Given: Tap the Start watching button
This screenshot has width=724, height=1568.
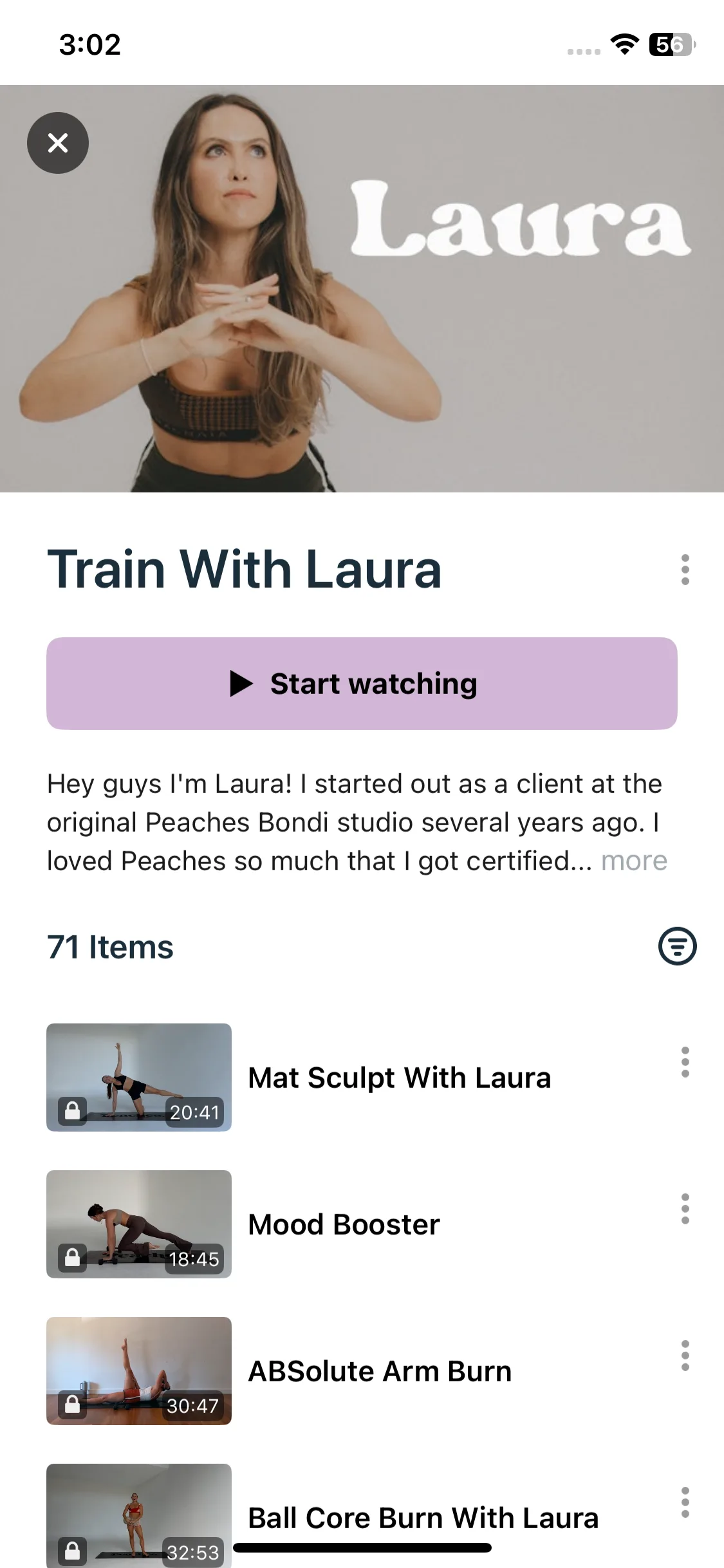Looking at the screenshot, I should pyautogui.click(x=362, y=684).
